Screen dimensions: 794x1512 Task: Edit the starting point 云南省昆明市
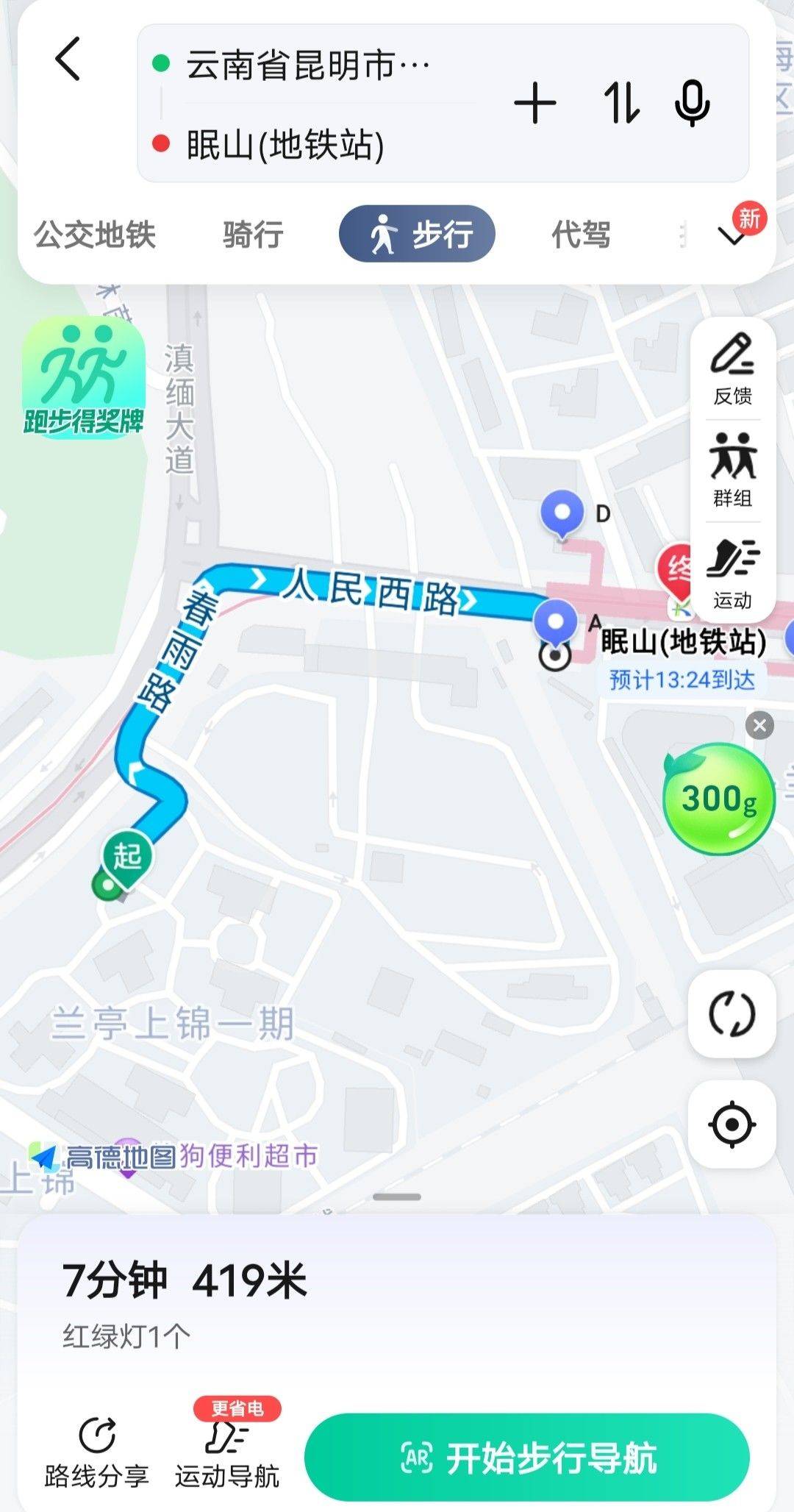(x=309, y=65)
